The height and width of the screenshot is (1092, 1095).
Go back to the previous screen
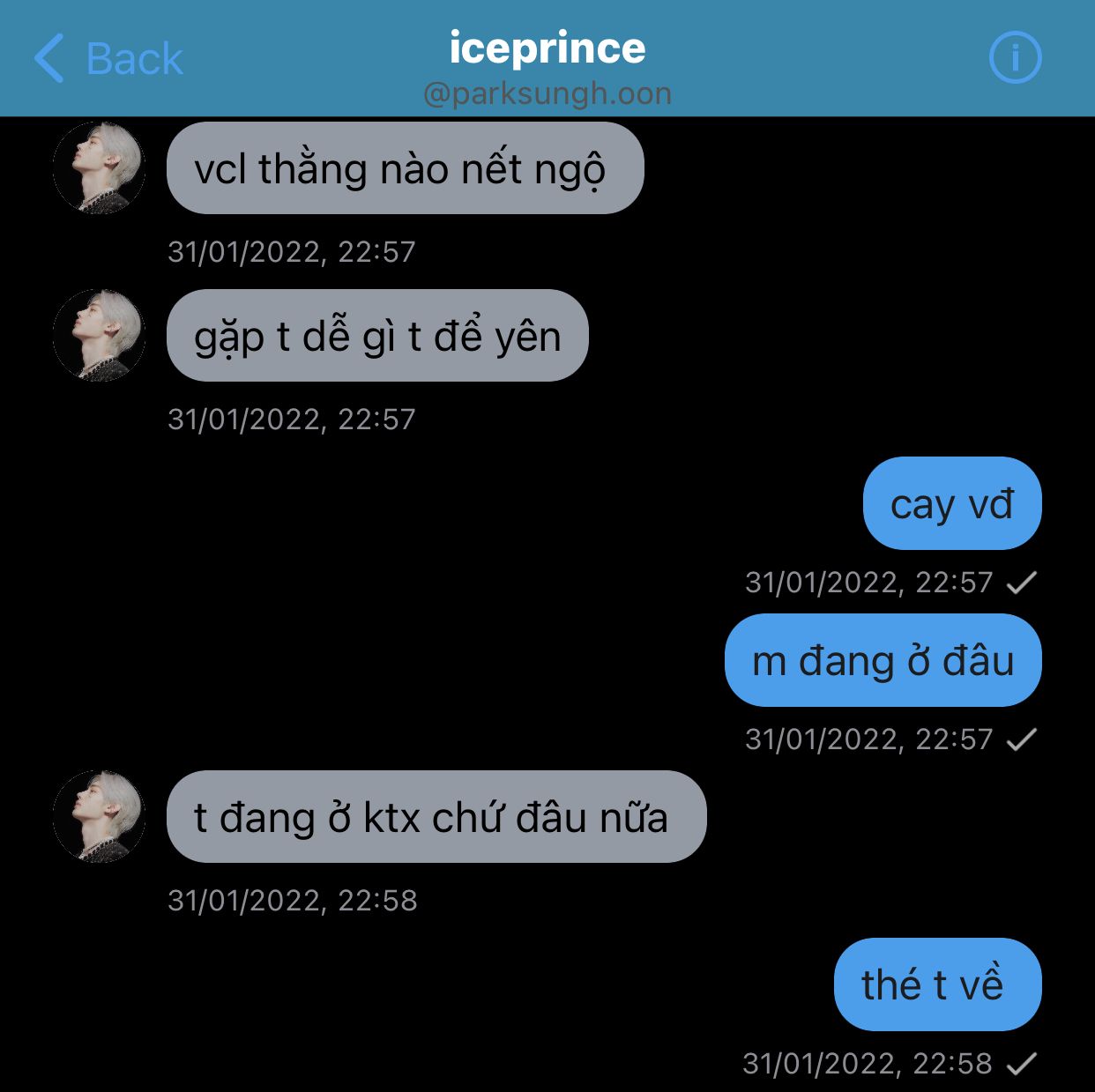point(108,59)
